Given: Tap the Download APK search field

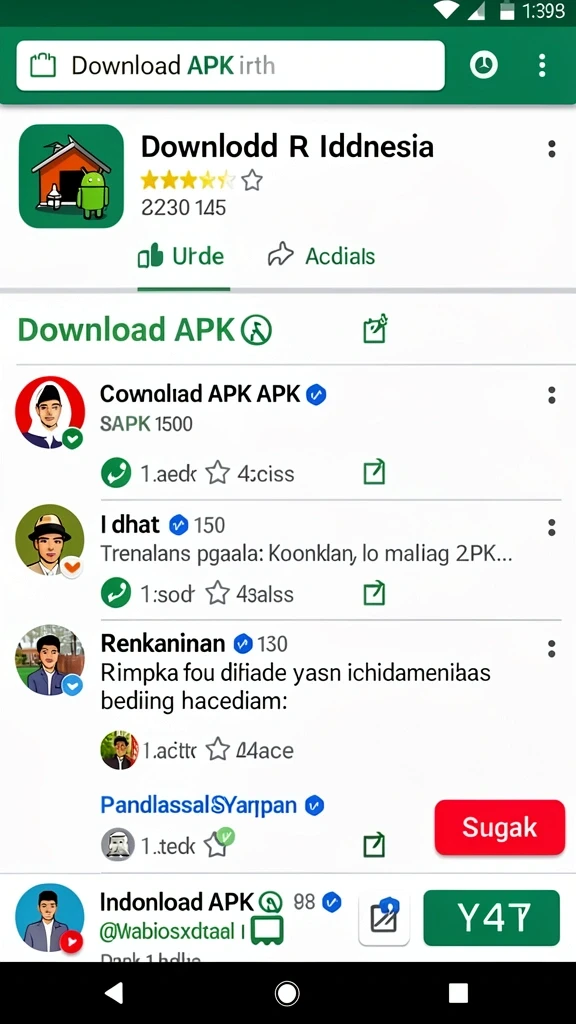Looking at the screenshot, I should pyautogui.click(x=230, y=65).
